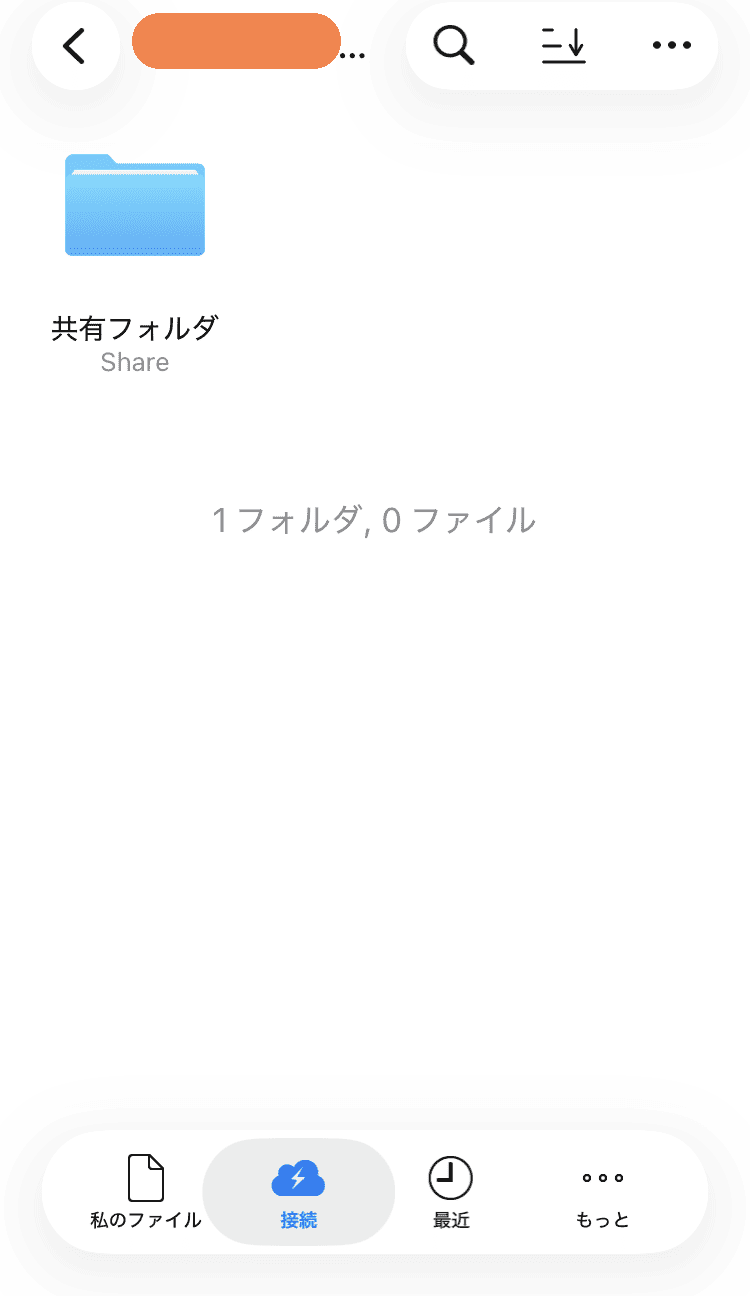The image size is (750, 1296).
Task: Go back to the previous screen
Action: tap(74, 47)
